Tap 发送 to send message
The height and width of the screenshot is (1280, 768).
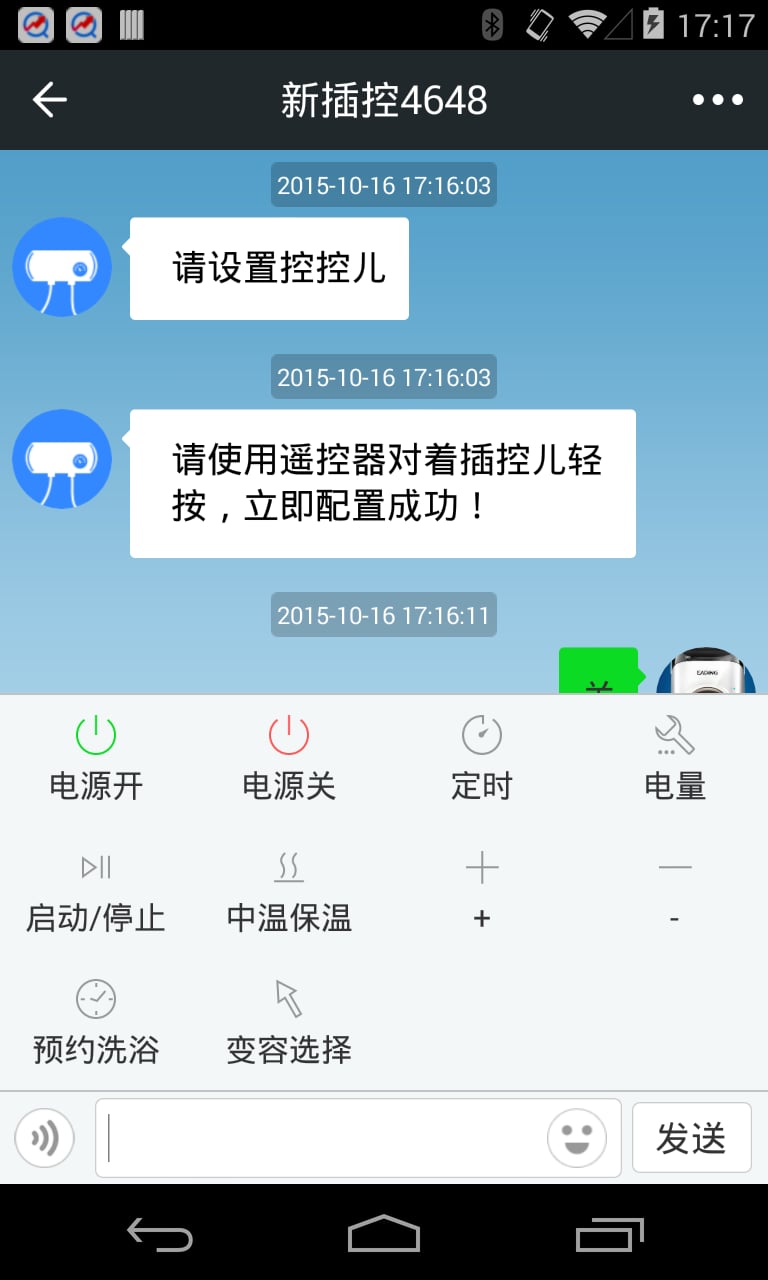tap(691, 1138)
